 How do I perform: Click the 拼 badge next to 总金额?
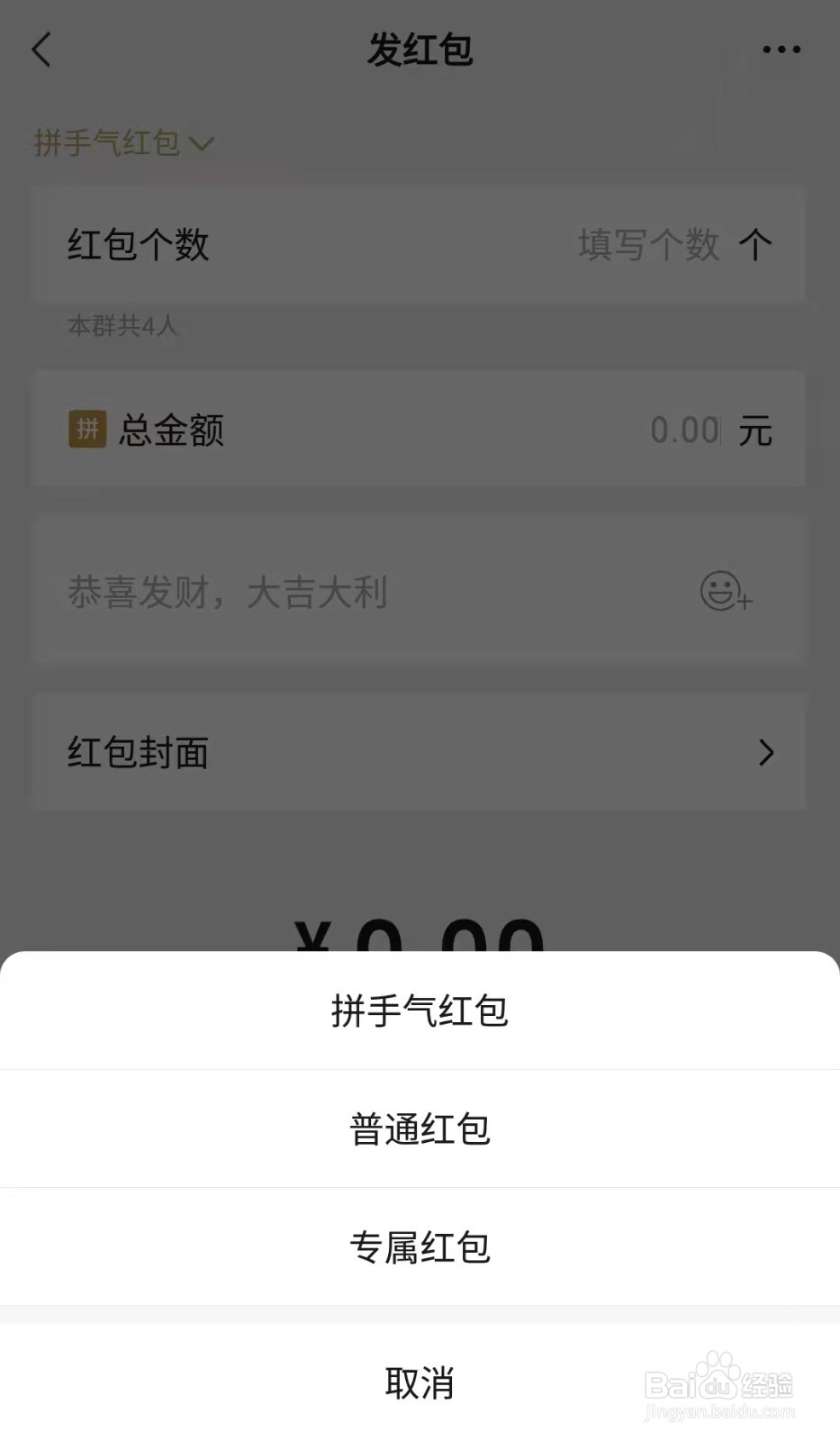click(86, 430)
